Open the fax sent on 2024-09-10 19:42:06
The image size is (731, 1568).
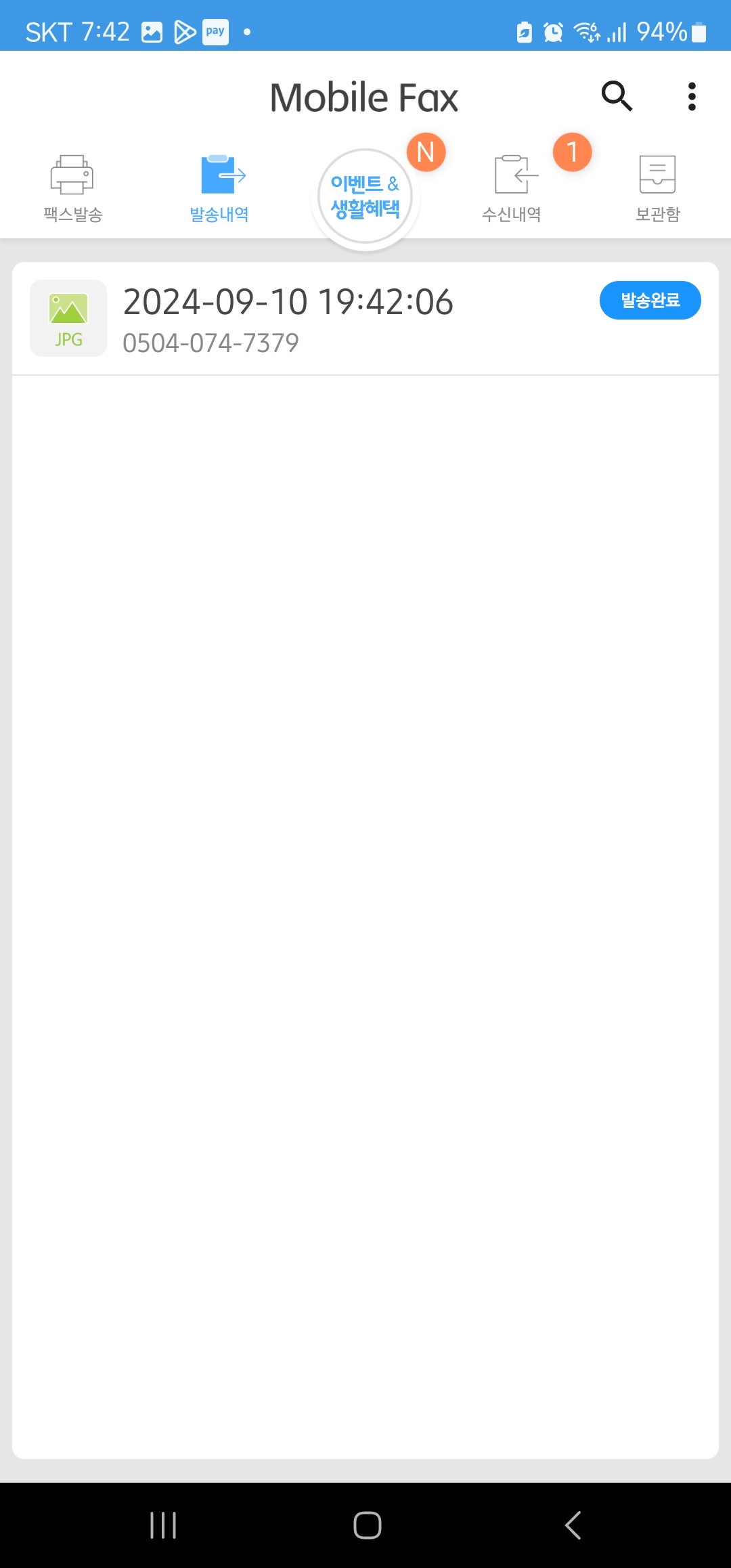[x=287, y=301]
